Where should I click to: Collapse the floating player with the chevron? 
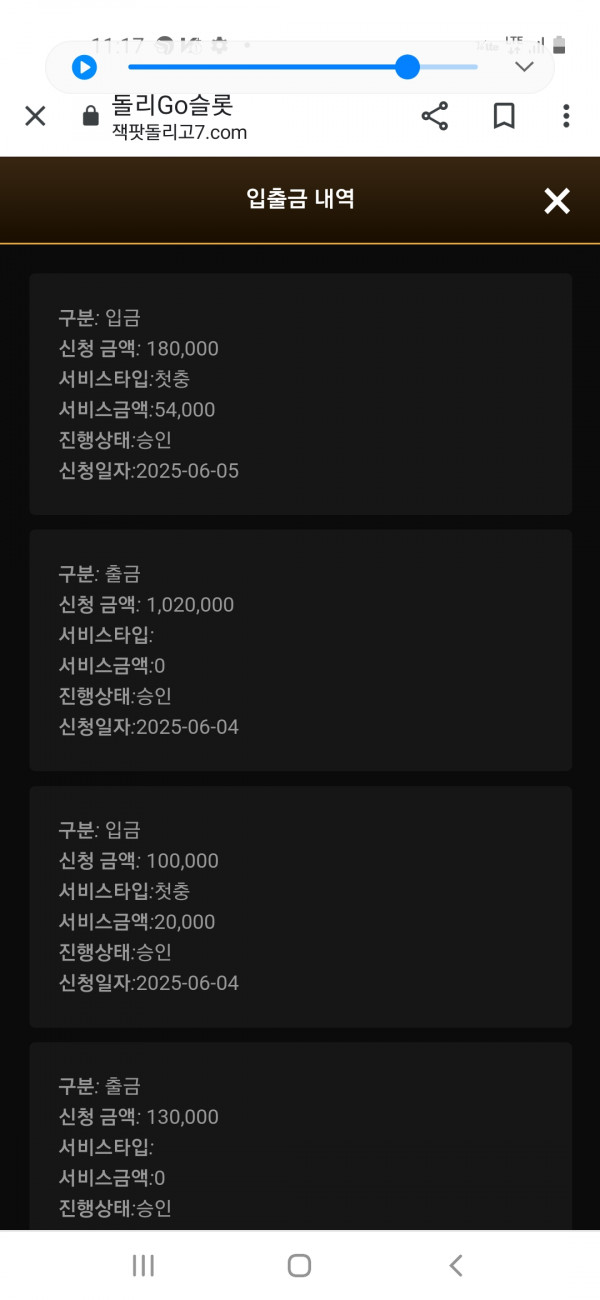524,67
